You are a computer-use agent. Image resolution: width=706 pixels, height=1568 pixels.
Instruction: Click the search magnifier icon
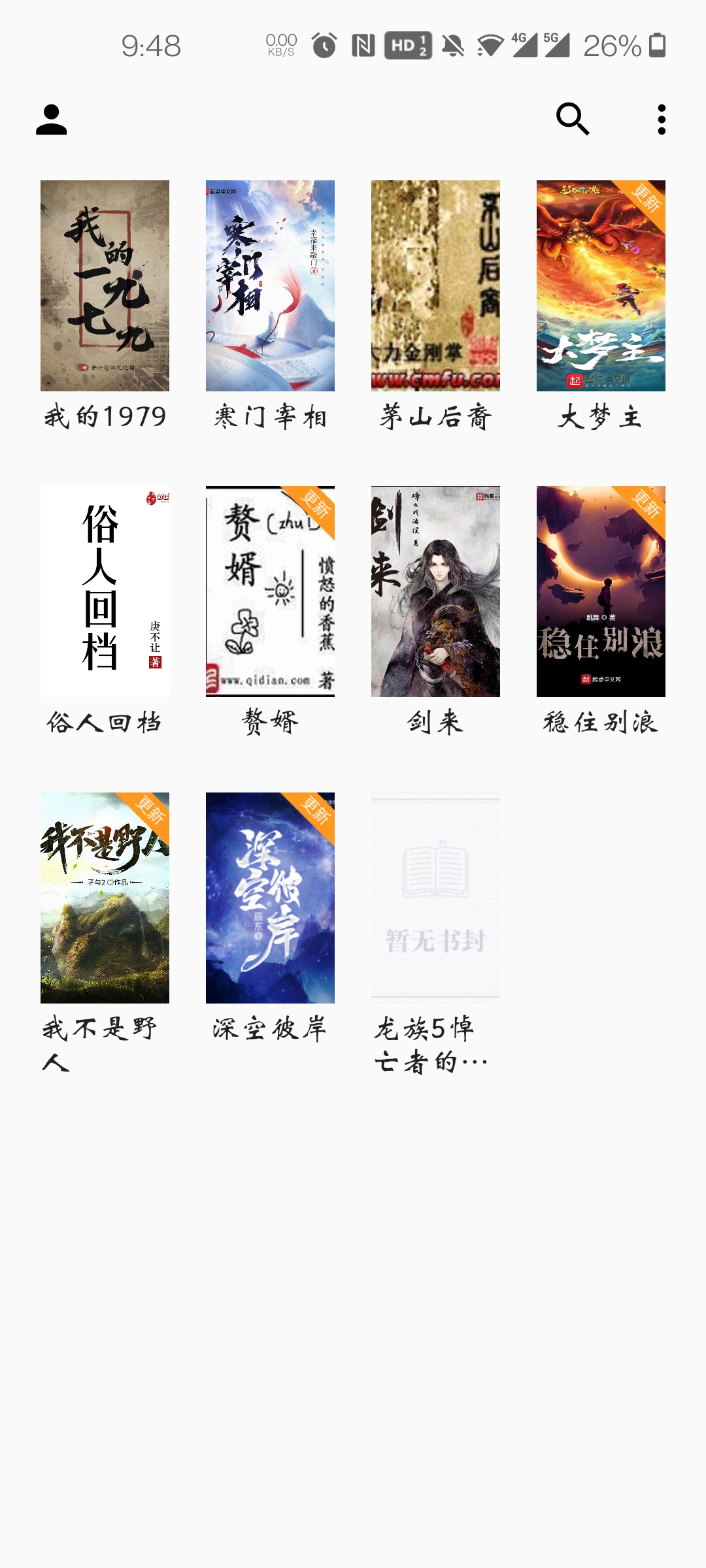click(x=573, y=120)
